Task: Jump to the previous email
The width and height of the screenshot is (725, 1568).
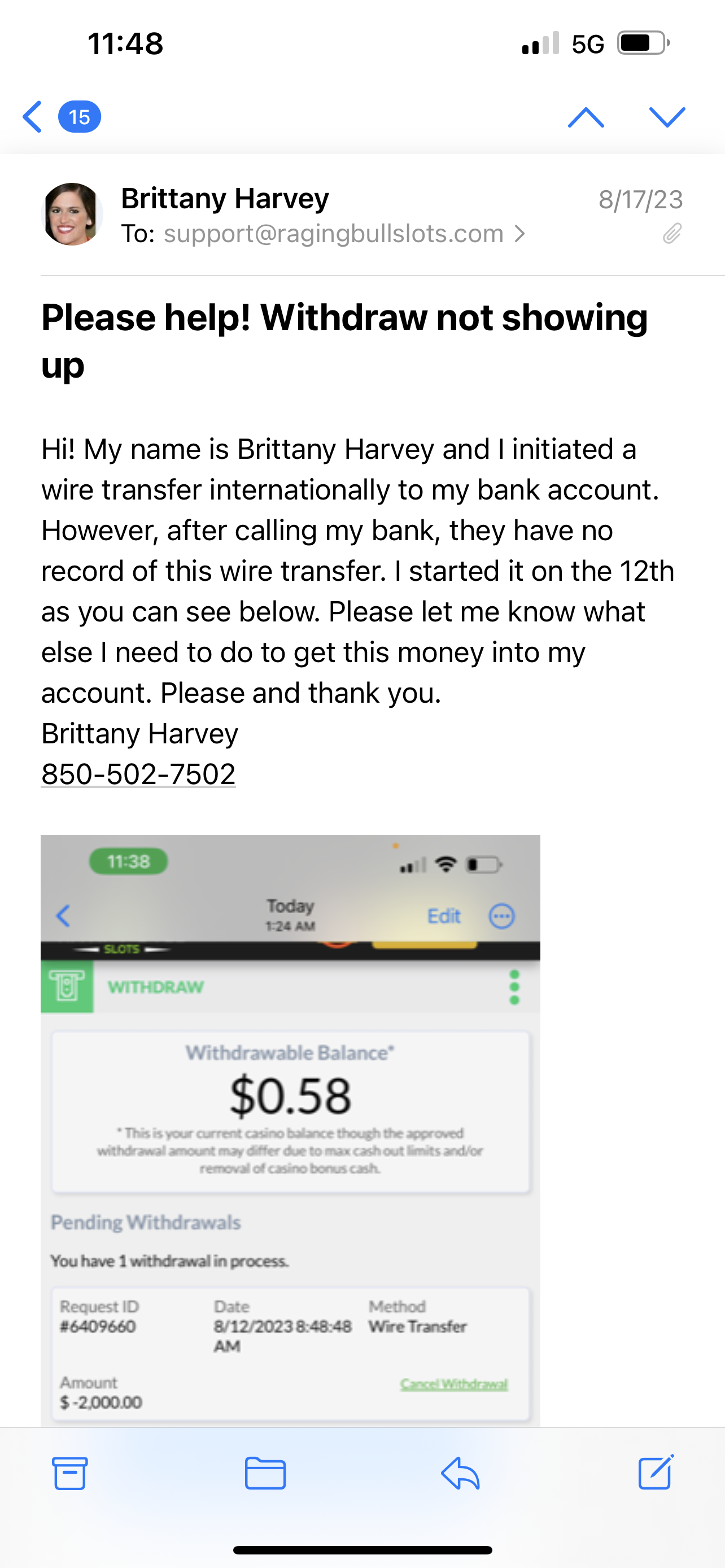Action: point(586,117)
